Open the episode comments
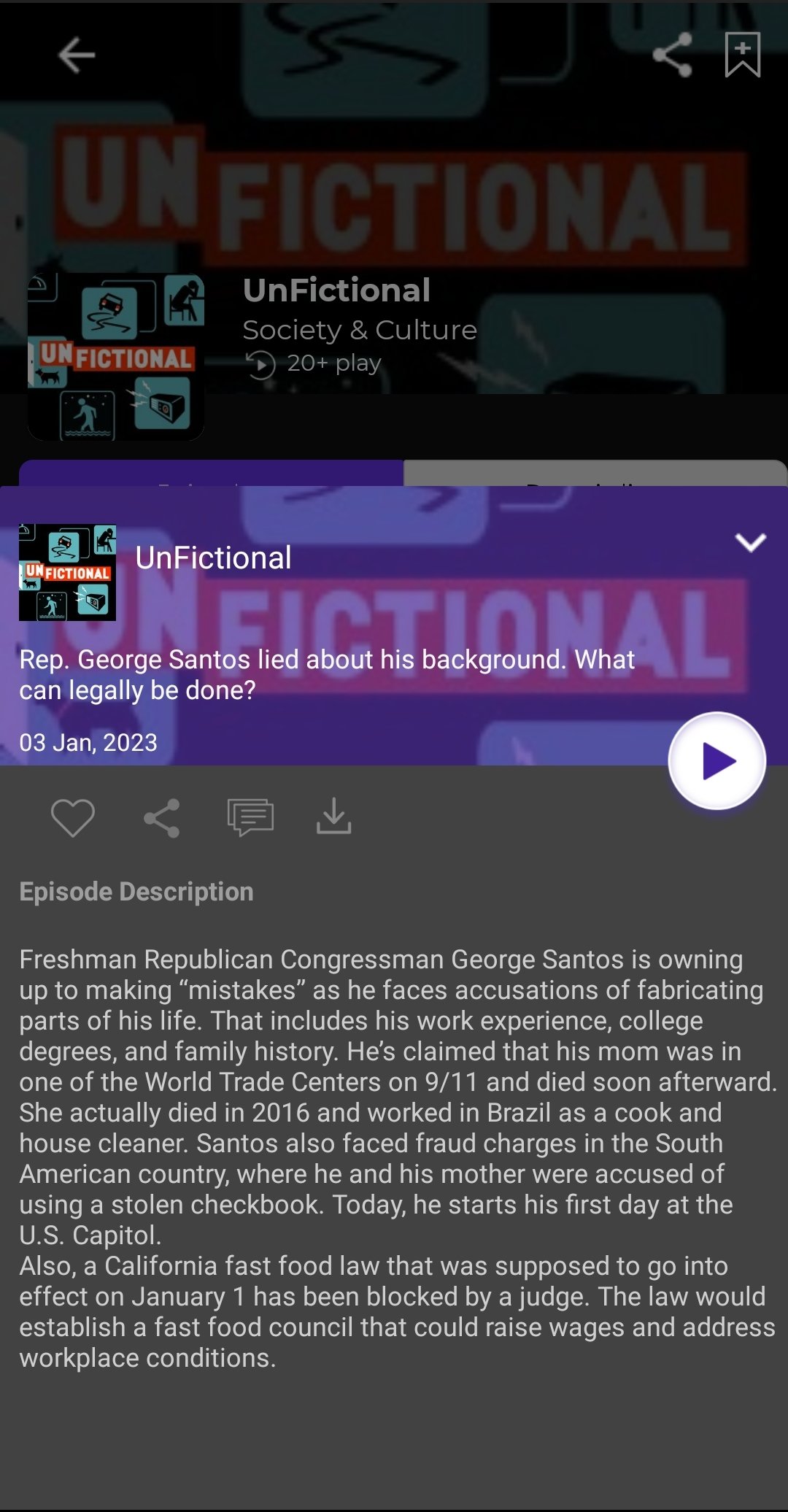Image resolution: width=788 pixels, height=1512 pixels. click(250, 817)
